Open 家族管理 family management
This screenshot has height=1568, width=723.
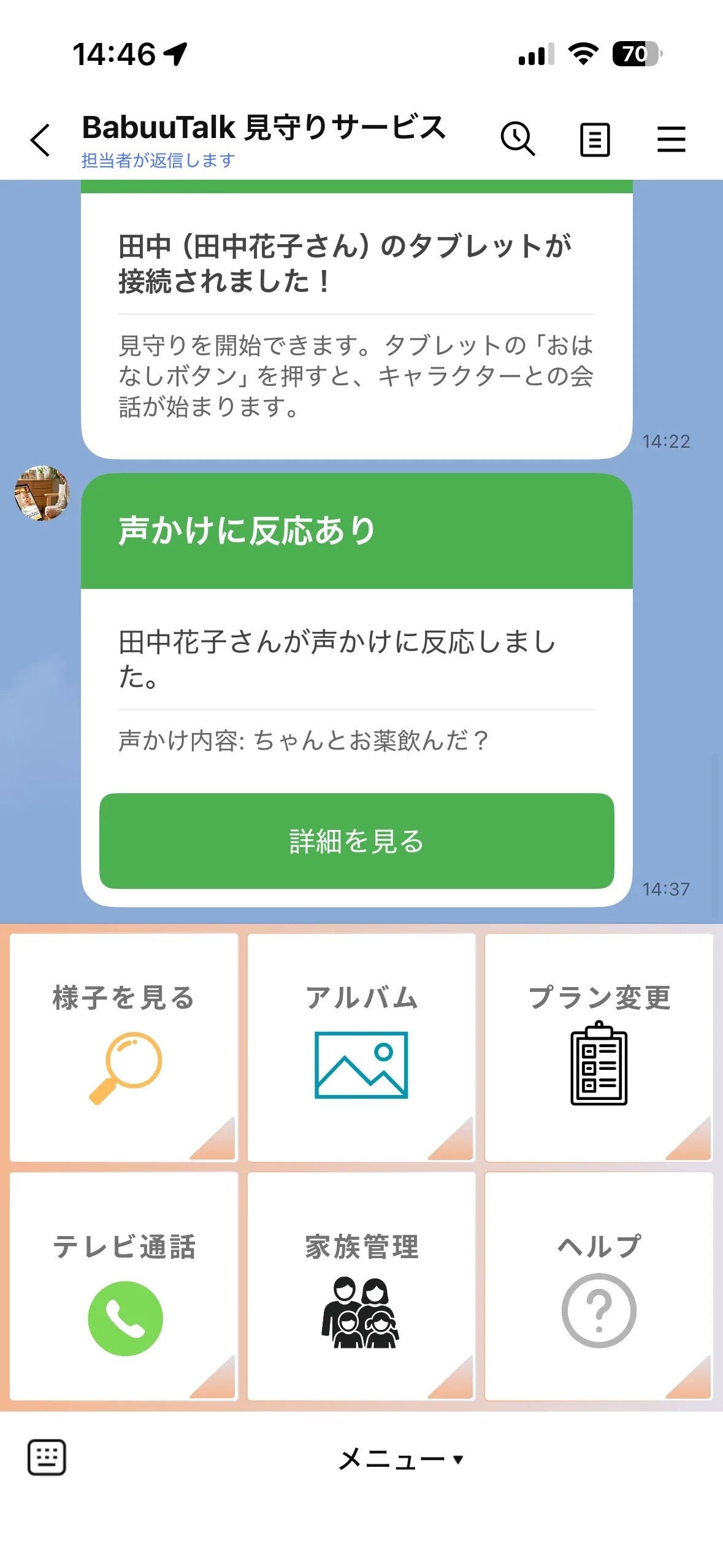click(x=361, y=1286)
